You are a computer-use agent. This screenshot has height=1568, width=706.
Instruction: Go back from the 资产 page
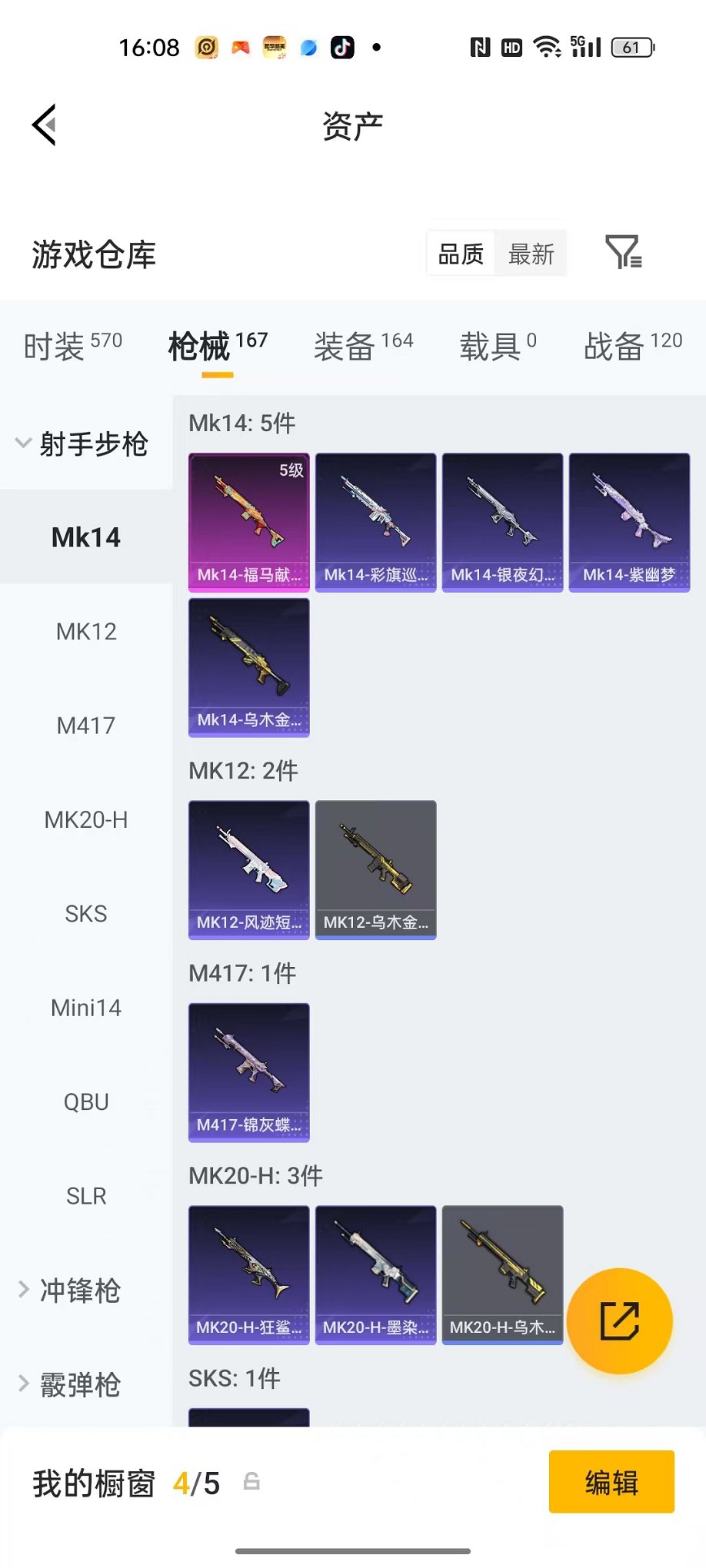pos(45,125)
